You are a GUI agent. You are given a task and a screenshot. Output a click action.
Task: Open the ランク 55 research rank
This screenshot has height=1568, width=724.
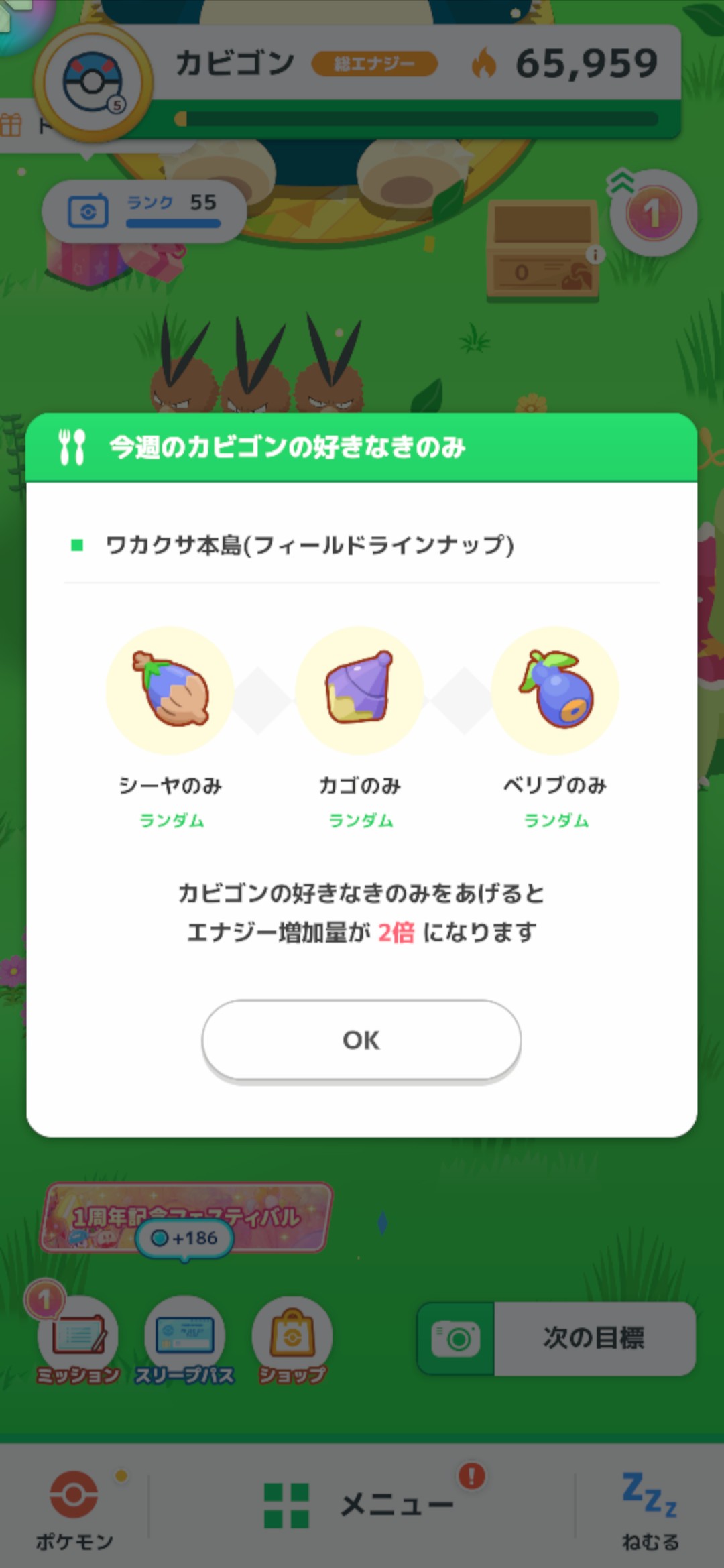144,211
